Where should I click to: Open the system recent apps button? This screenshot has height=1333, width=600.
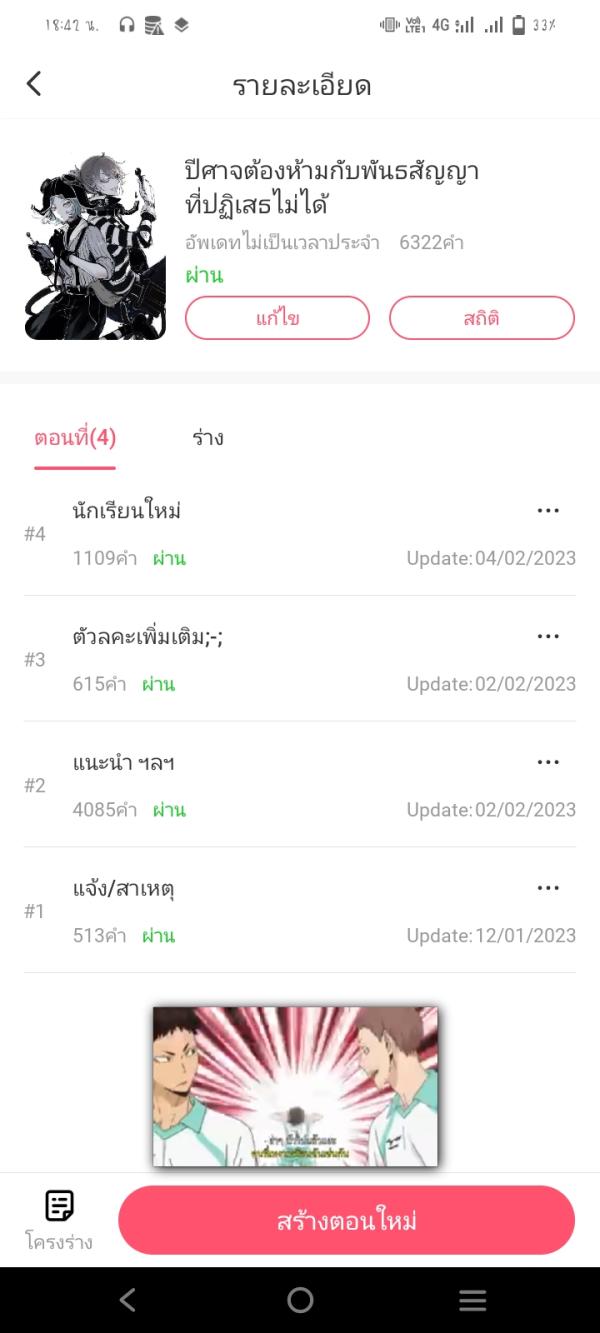[x=472, y=1300]
